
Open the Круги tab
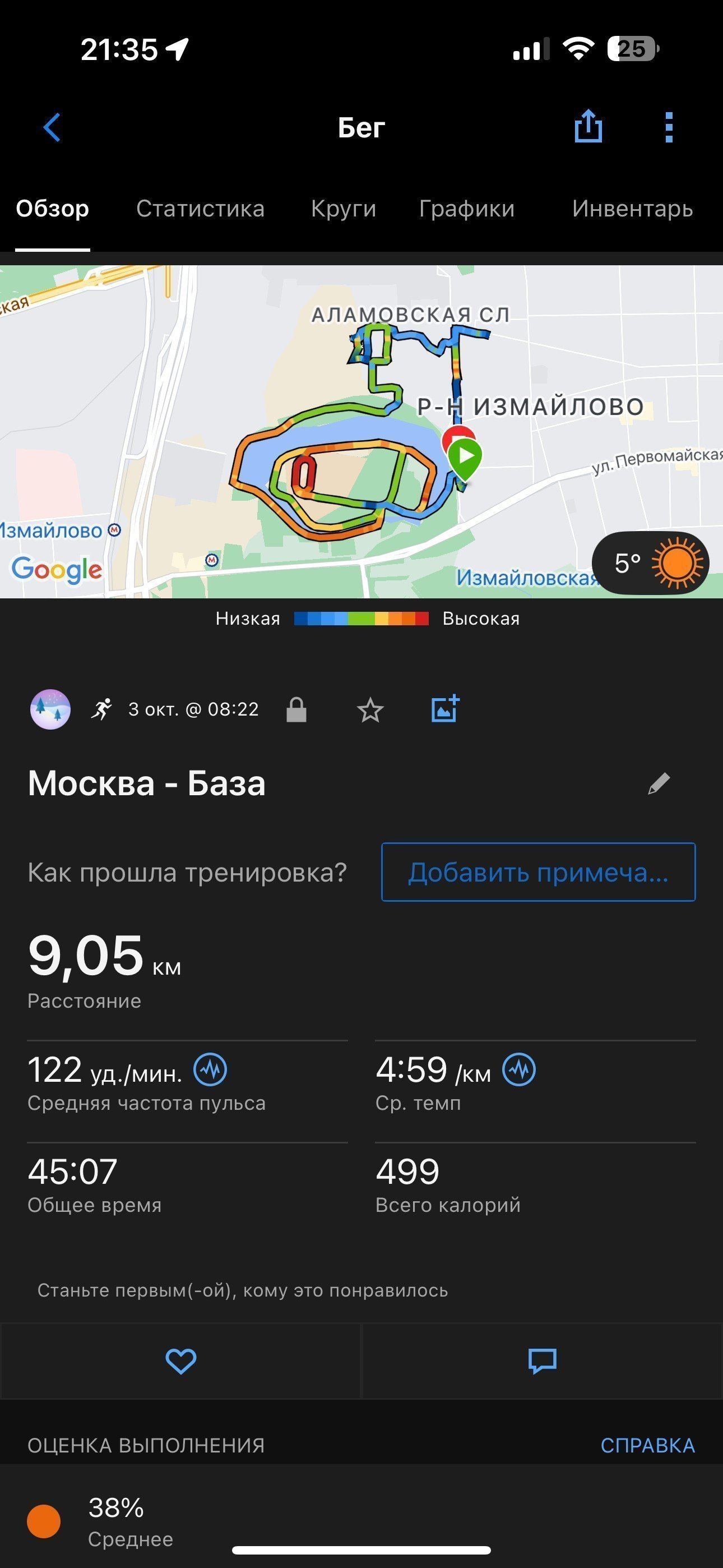coord(343,209)
